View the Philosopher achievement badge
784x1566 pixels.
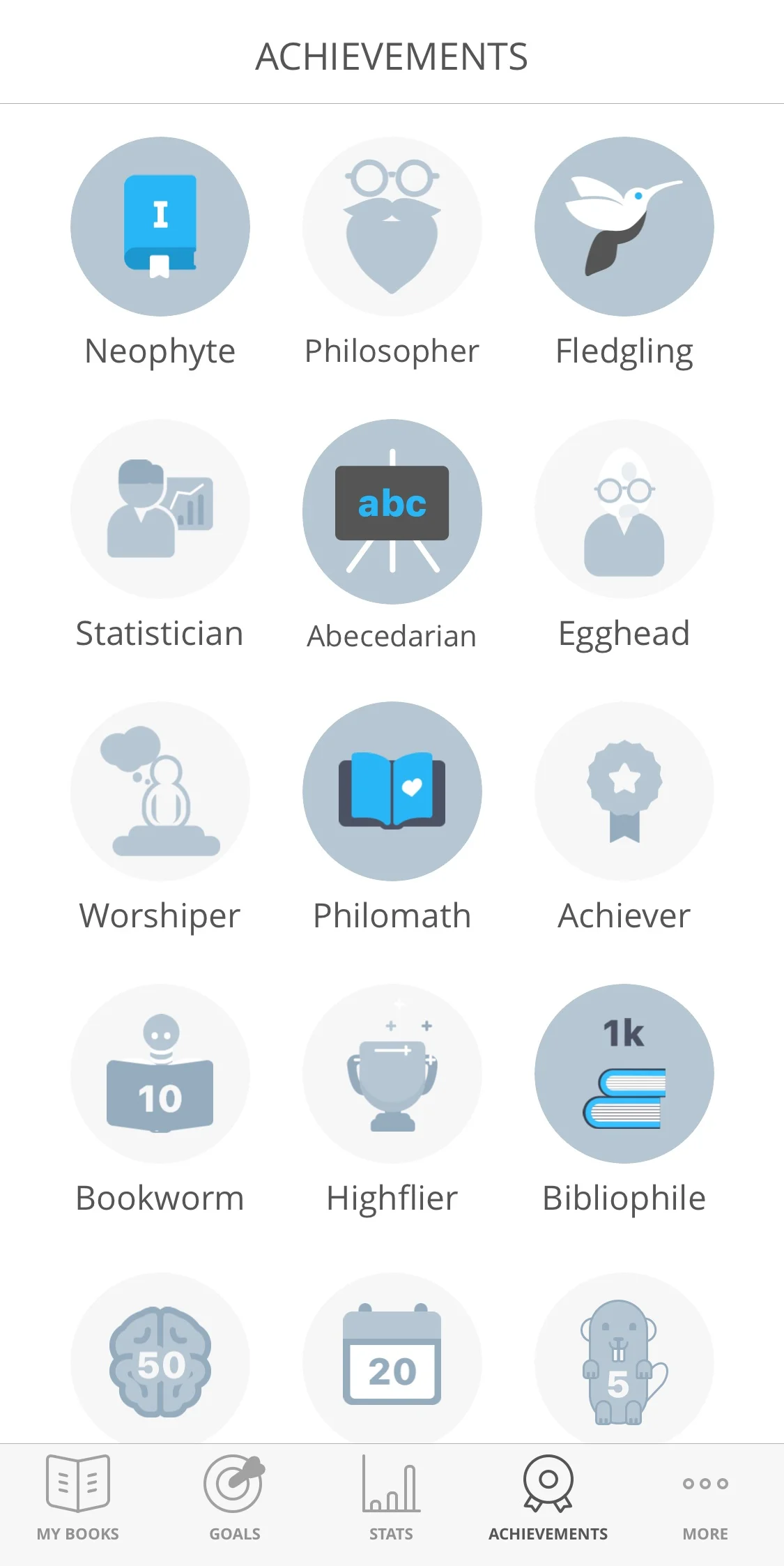(x=392, y=227)
